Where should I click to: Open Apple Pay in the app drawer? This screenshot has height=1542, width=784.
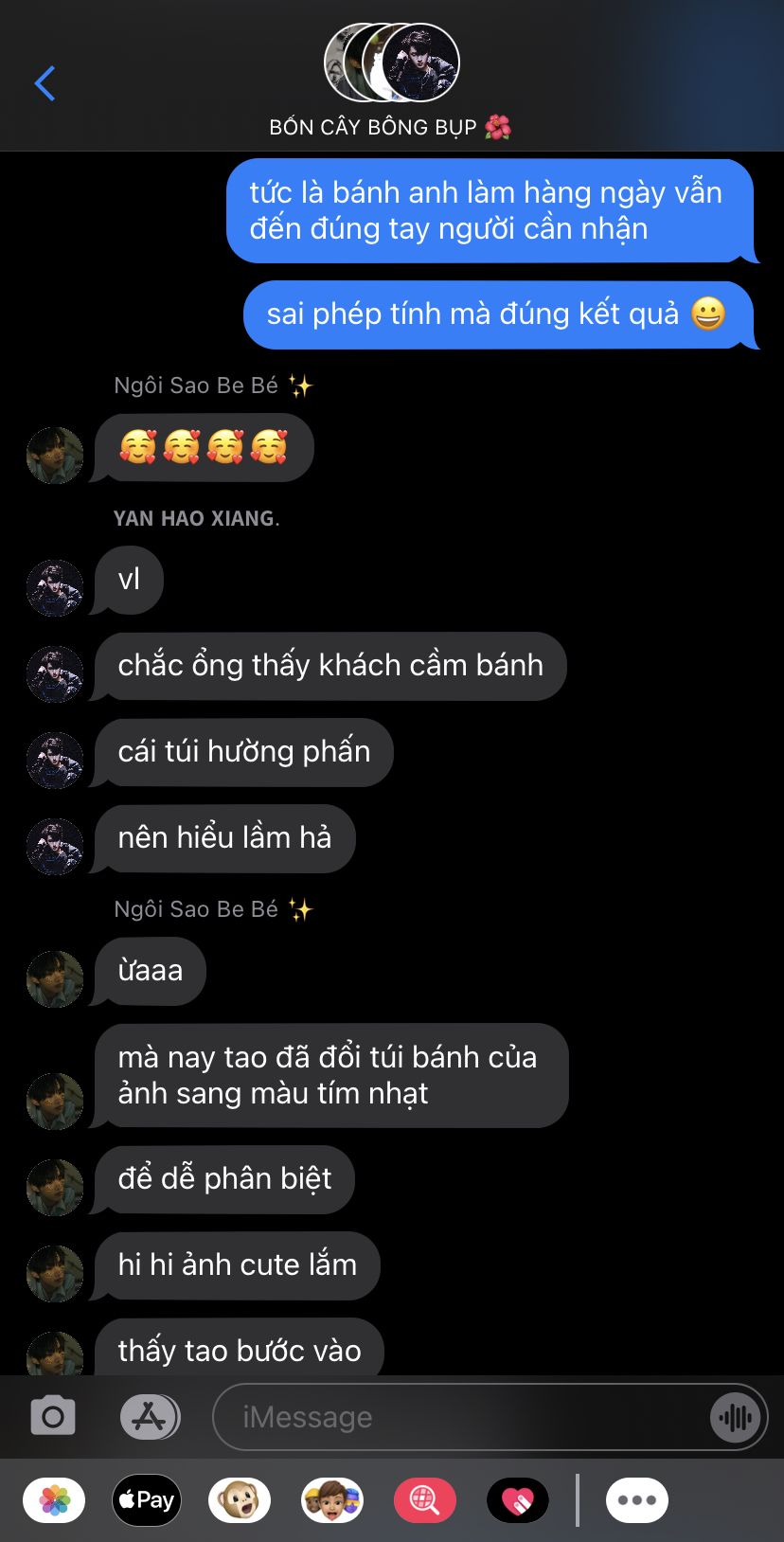(x=147, y=1500)
